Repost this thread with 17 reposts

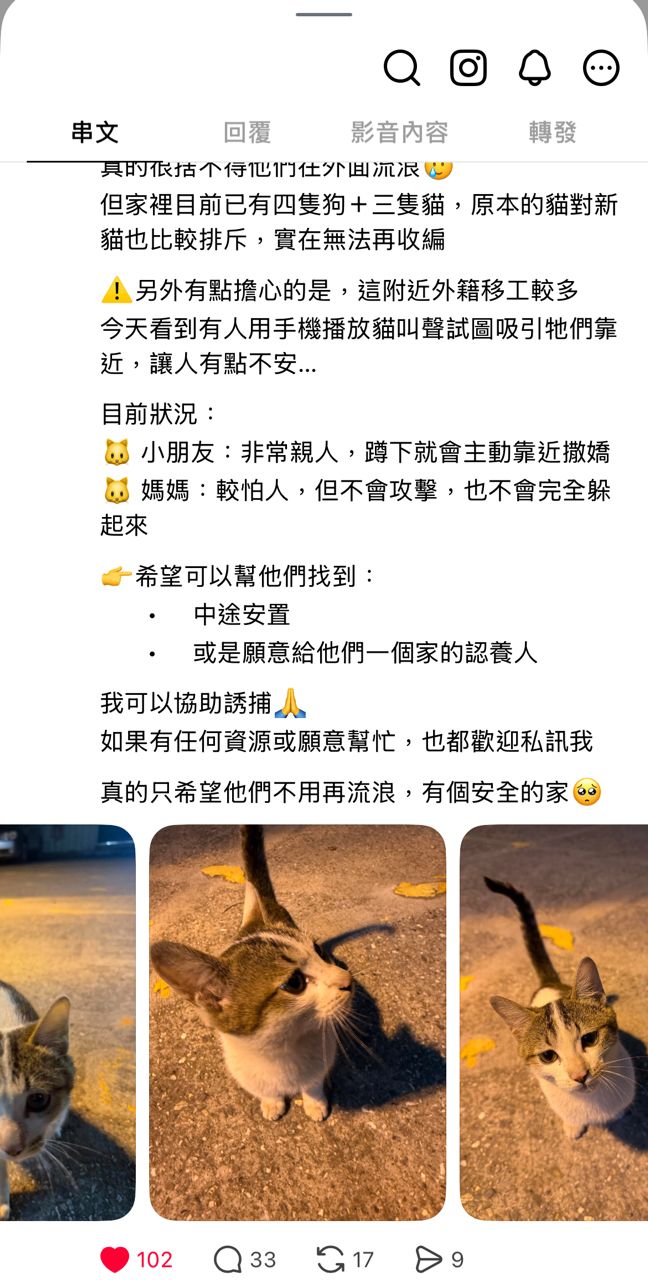(x=330, y=1259)
